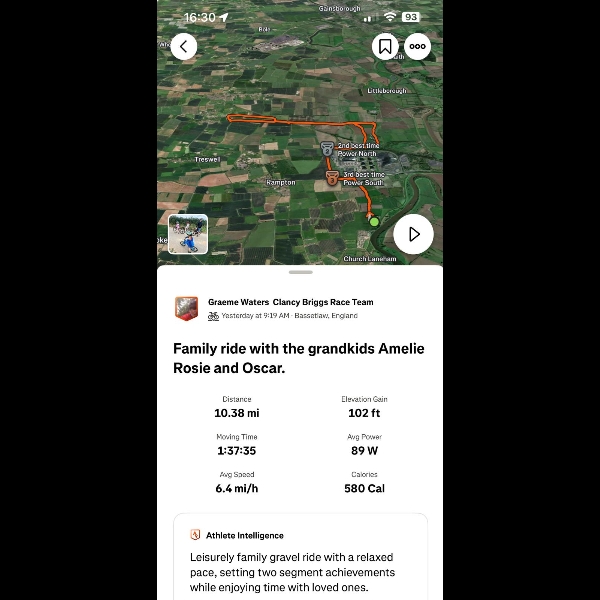Play the route flyover
Viewport: 600px width, 600px height.
[413, 234]
